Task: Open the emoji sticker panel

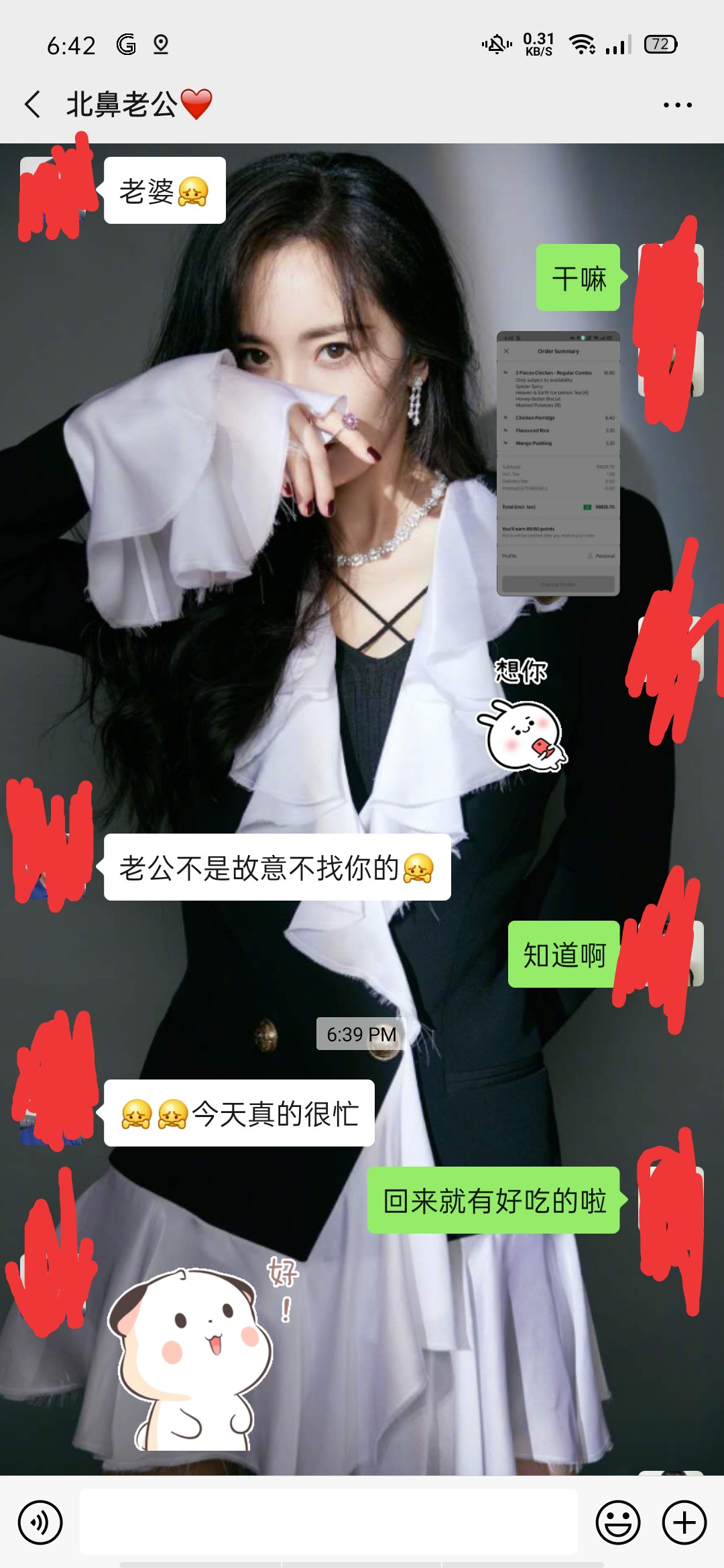Action: 617,1522
